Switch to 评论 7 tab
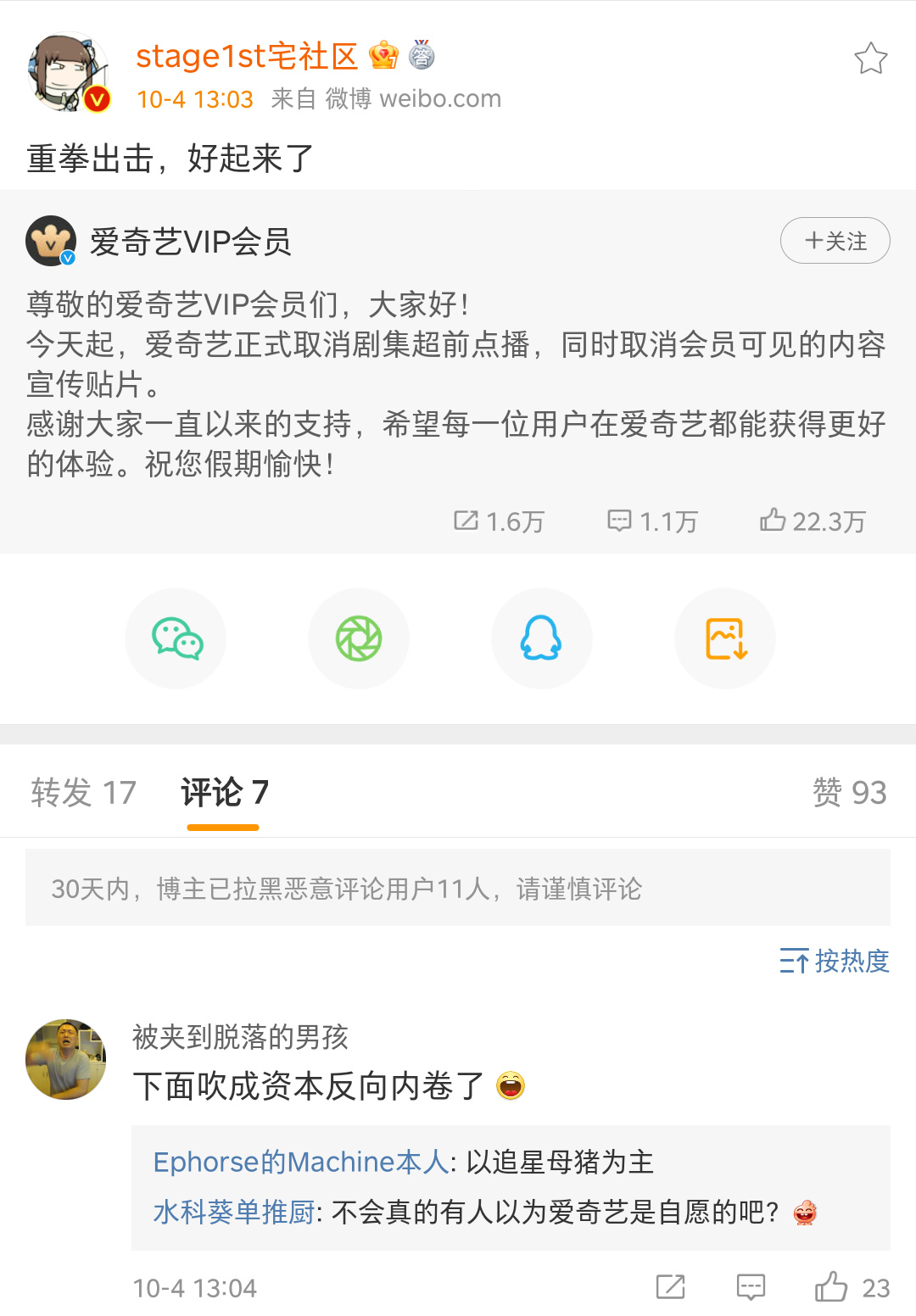This screenshot has height=1316, width=916. tap(224, 793)
